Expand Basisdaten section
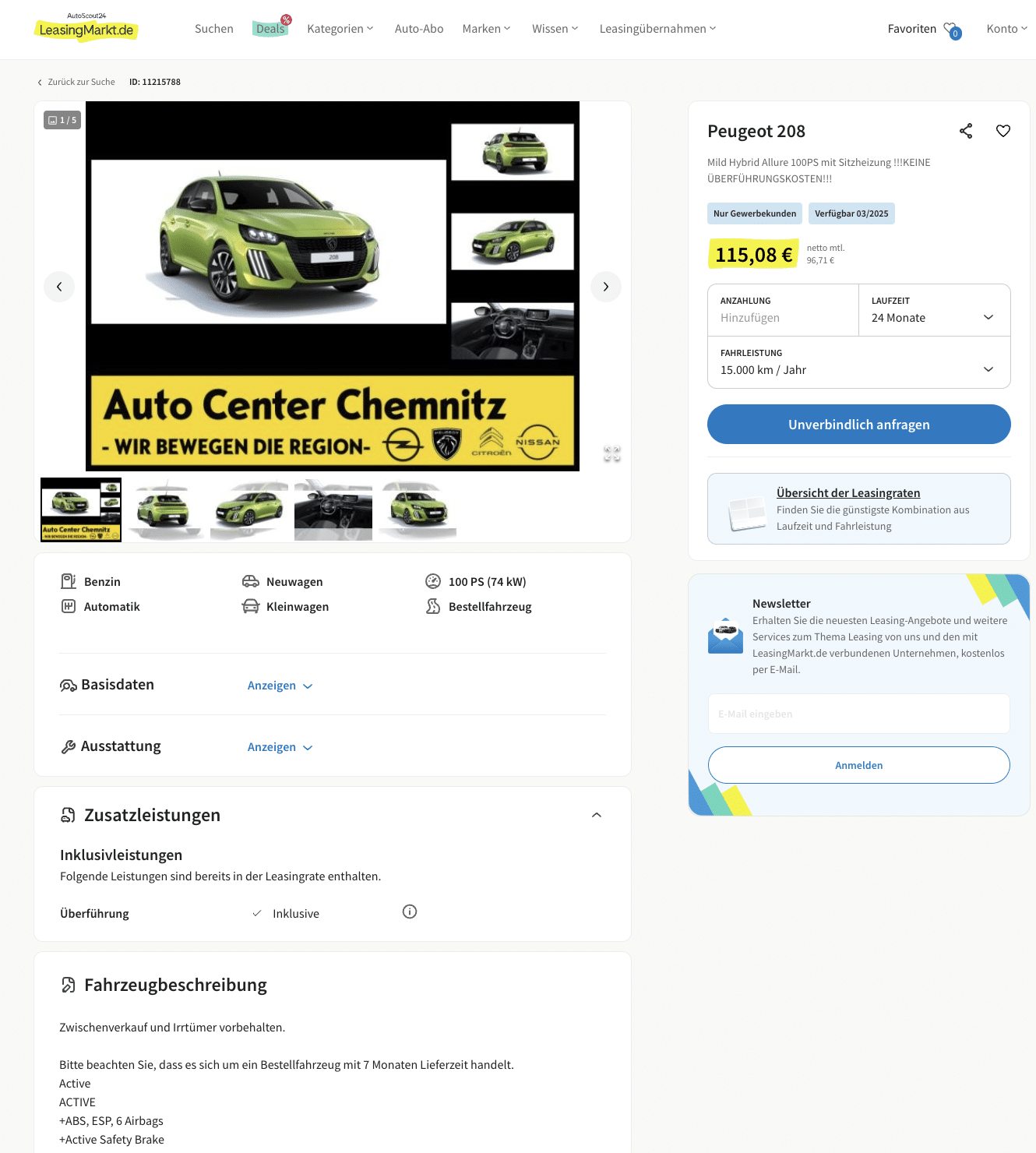Viewport: 1036px width, 1153px height. point(280,686)
